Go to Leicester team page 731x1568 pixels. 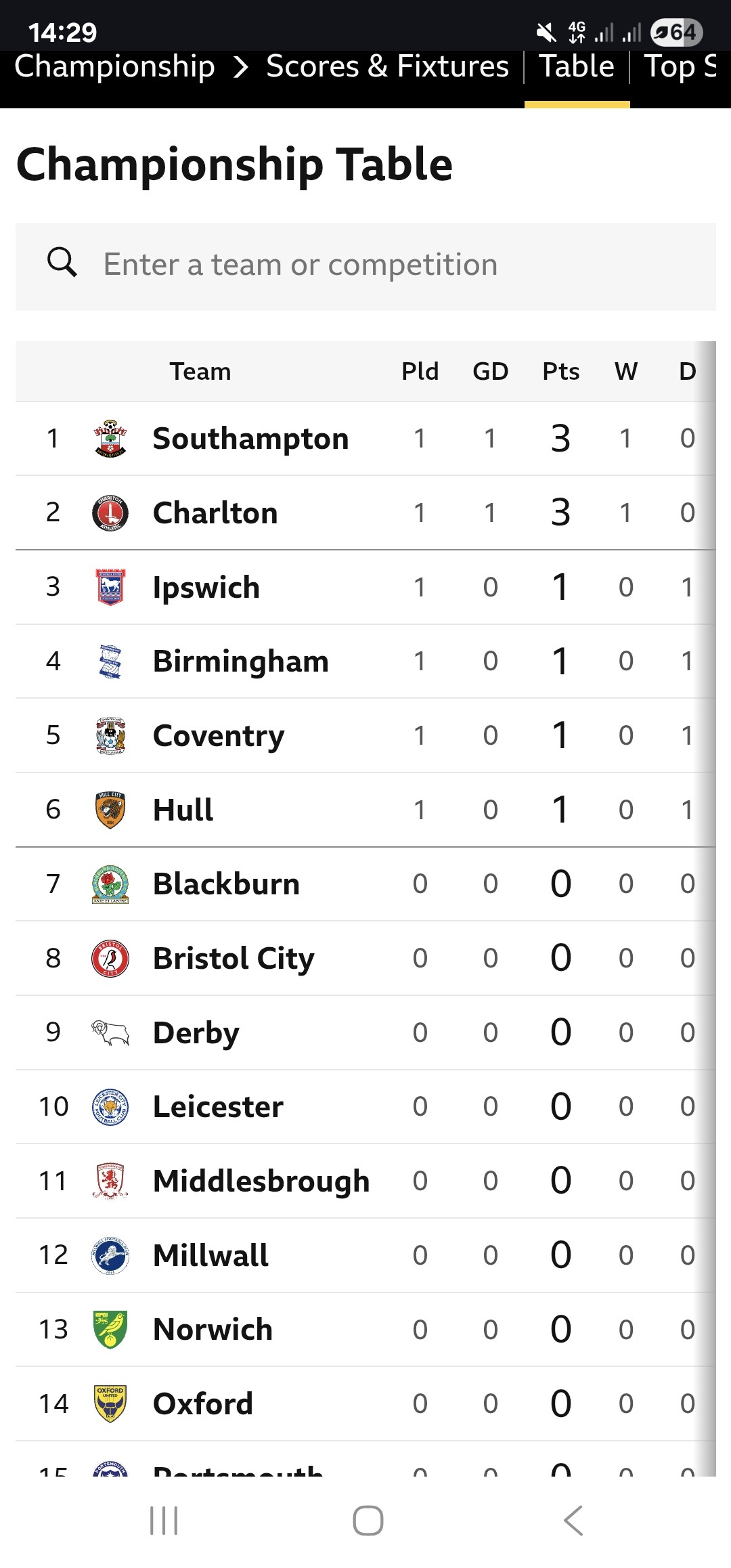point(218,1107)
